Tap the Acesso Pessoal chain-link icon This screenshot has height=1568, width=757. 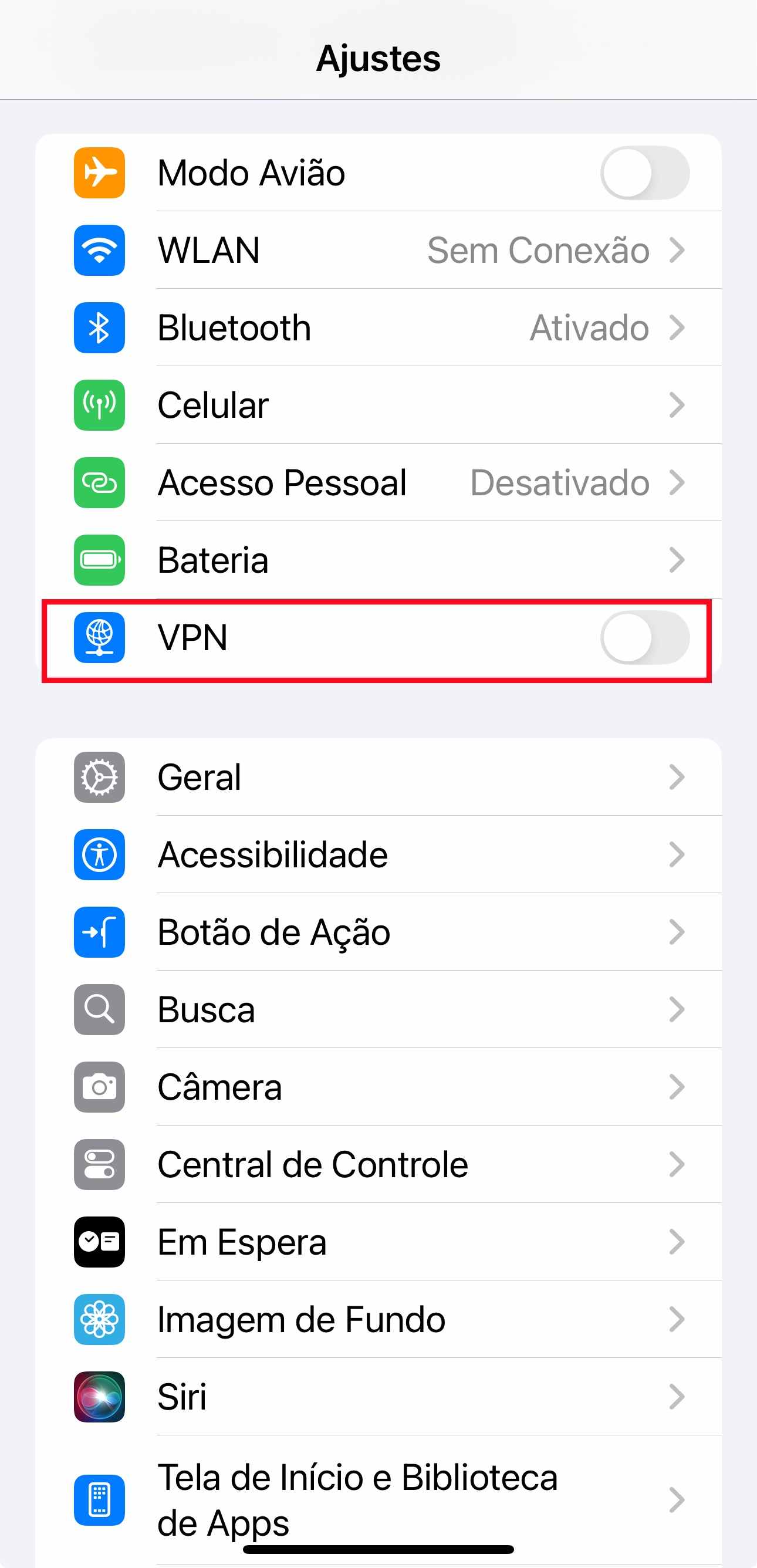[x=99, y=483]
